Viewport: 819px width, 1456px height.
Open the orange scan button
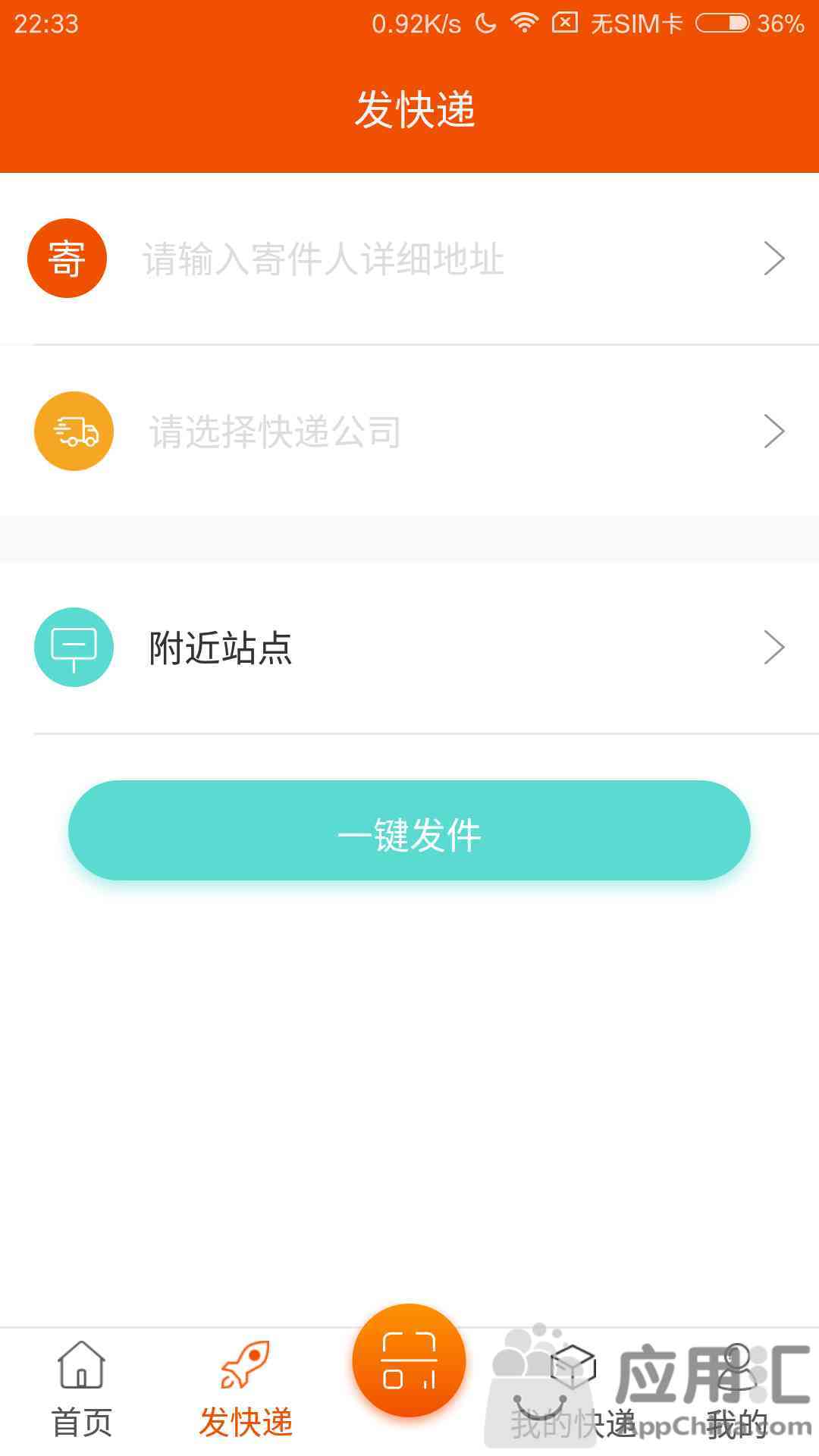[x=409, y=1360]
